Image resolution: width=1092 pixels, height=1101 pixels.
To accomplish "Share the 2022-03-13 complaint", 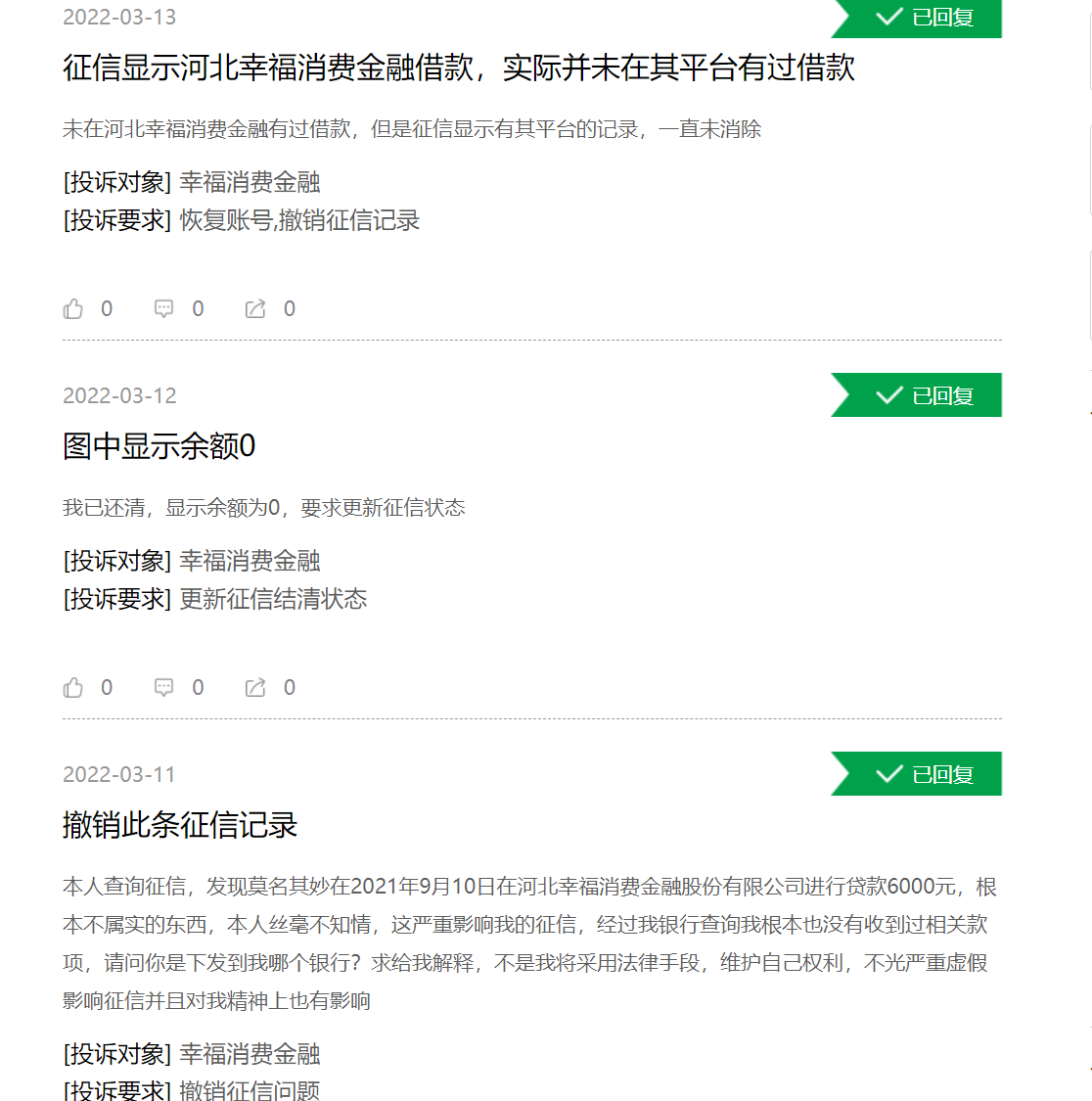I will 255,309.
